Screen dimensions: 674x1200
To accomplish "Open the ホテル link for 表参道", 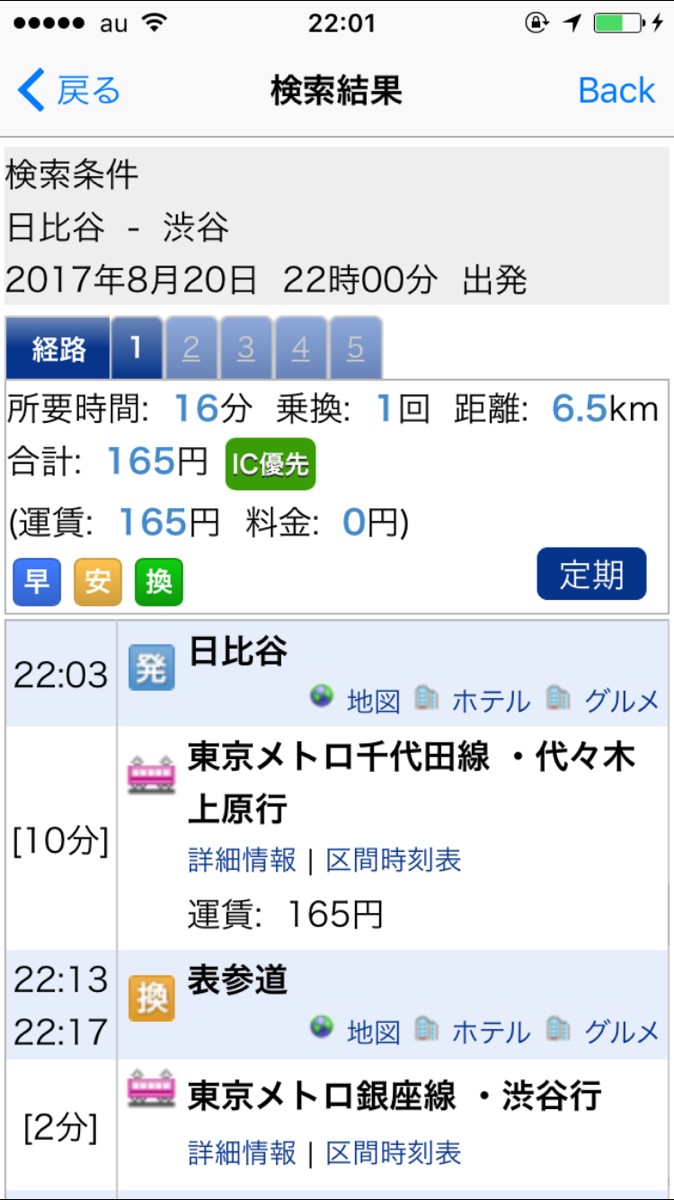I will pos(491,1031).
